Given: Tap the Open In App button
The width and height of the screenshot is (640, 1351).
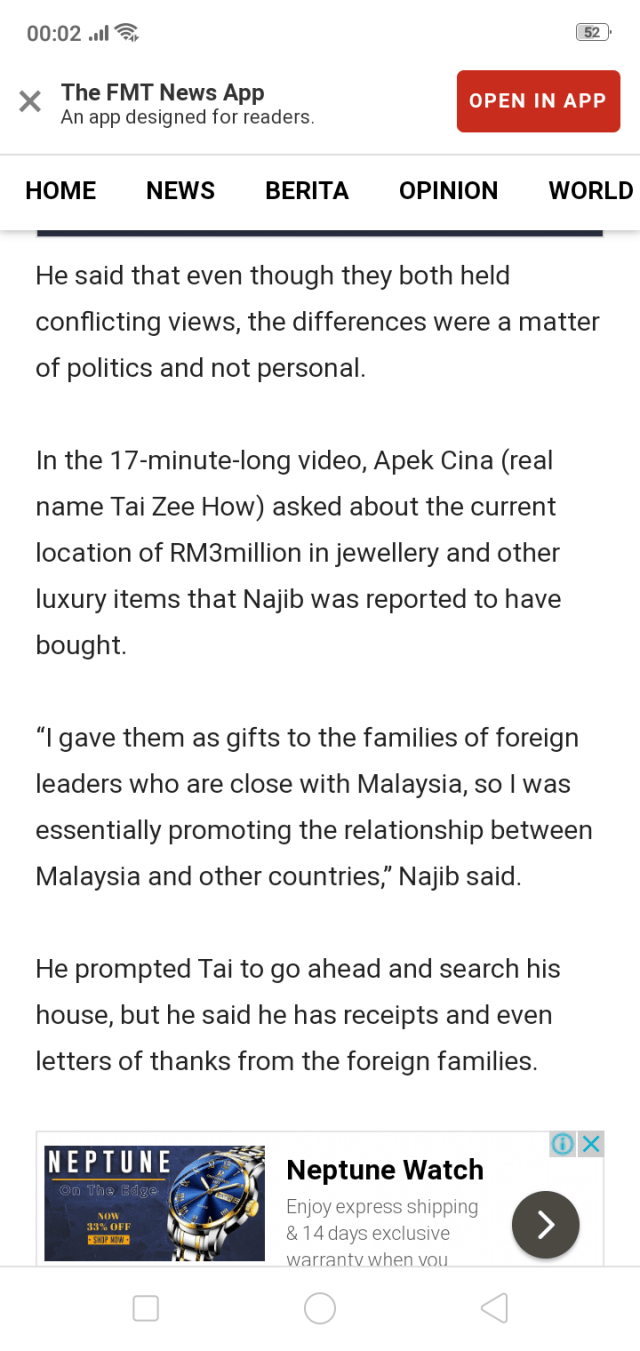Looking at the screenshot, I should [538, 101].
